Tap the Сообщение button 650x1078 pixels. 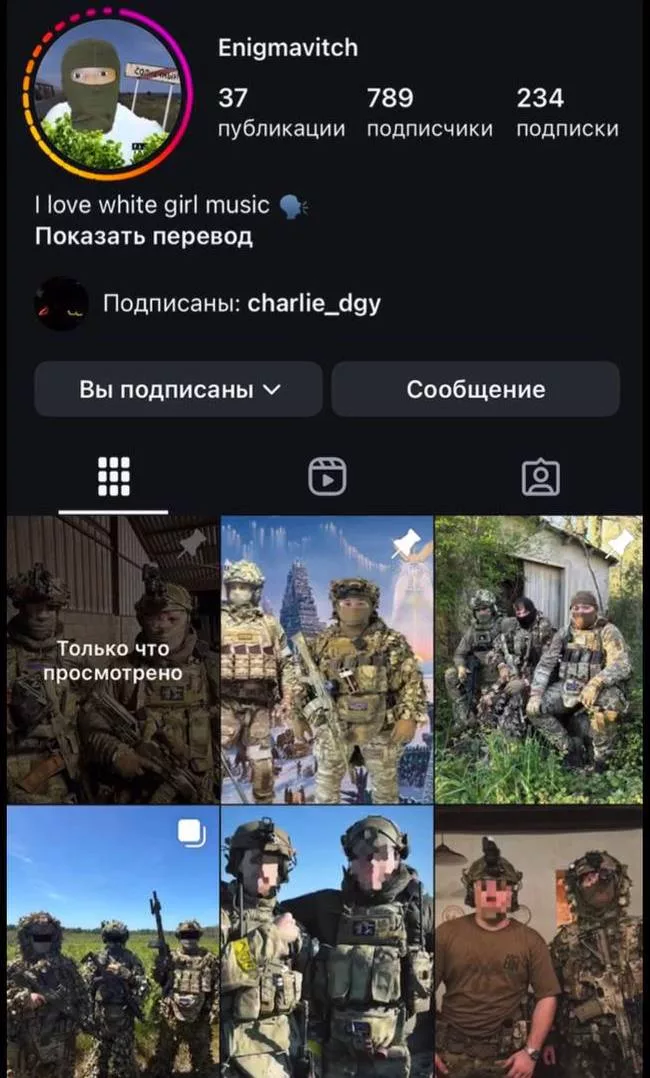click(x=475, y=390)
